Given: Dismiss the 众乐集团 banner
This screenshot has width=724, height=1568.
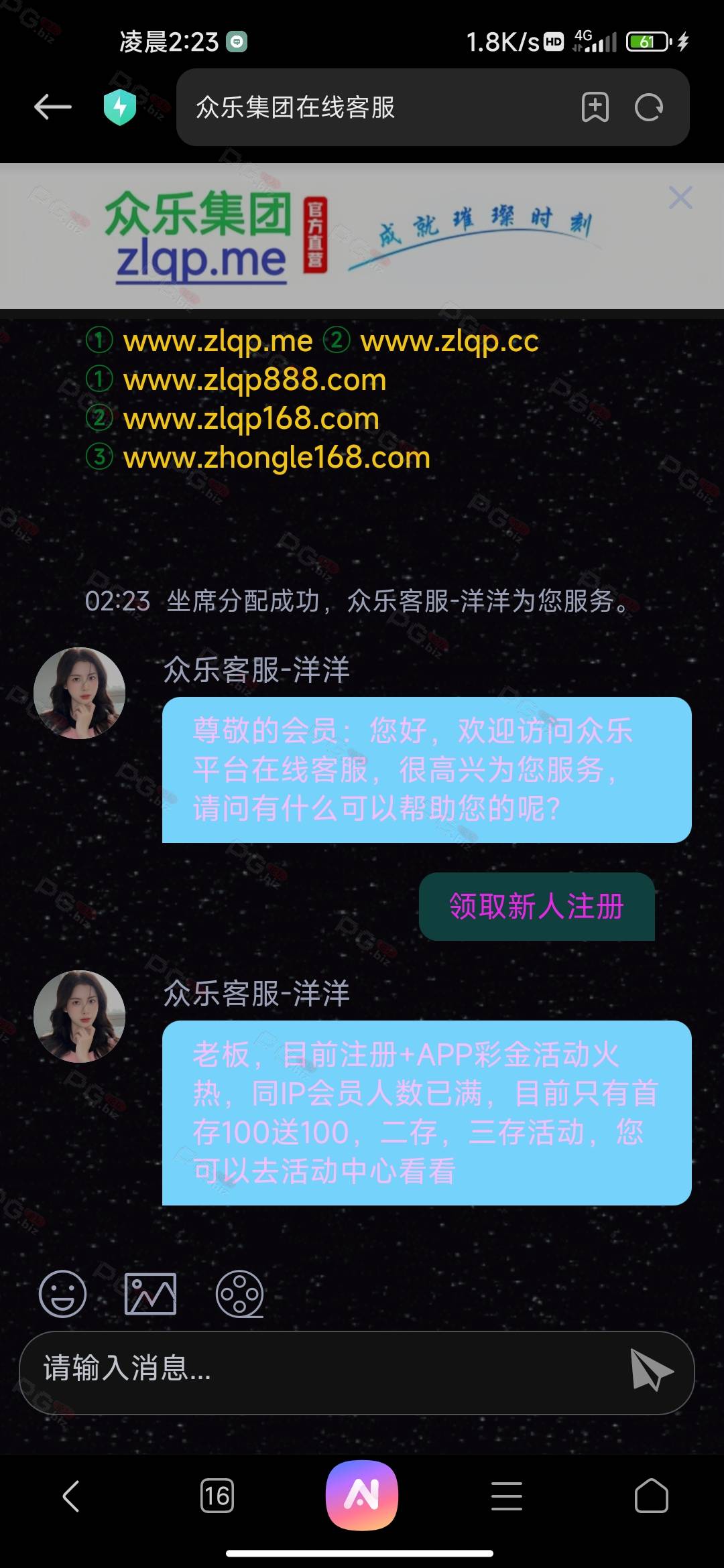Looking at the screenshot, I should click(680, 198).
